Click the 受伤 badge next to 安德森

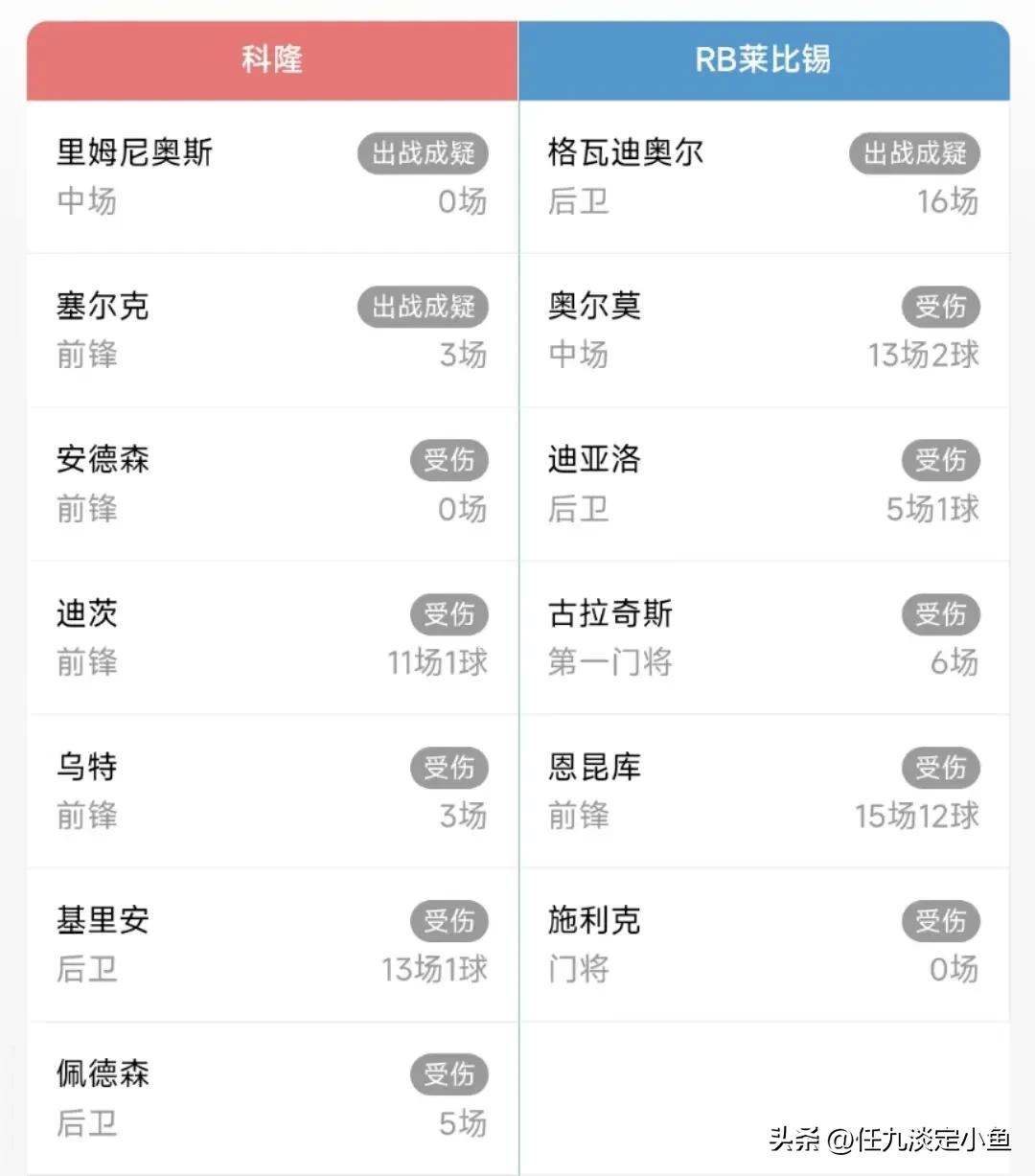pyautogui.click(x=449, y=461)
